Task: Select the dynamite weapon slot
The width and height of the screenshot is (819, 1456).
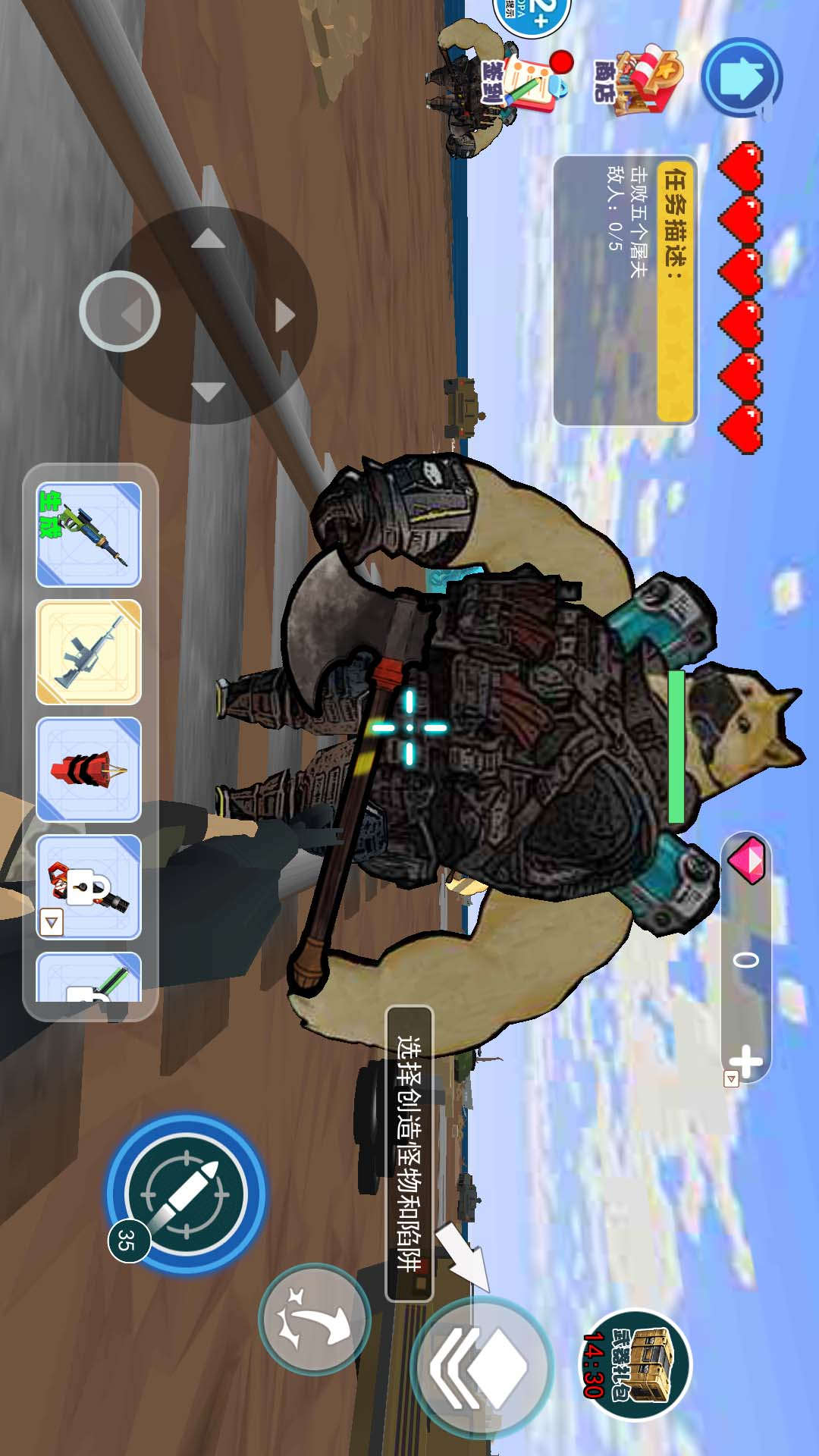Action: click(89, 770)
